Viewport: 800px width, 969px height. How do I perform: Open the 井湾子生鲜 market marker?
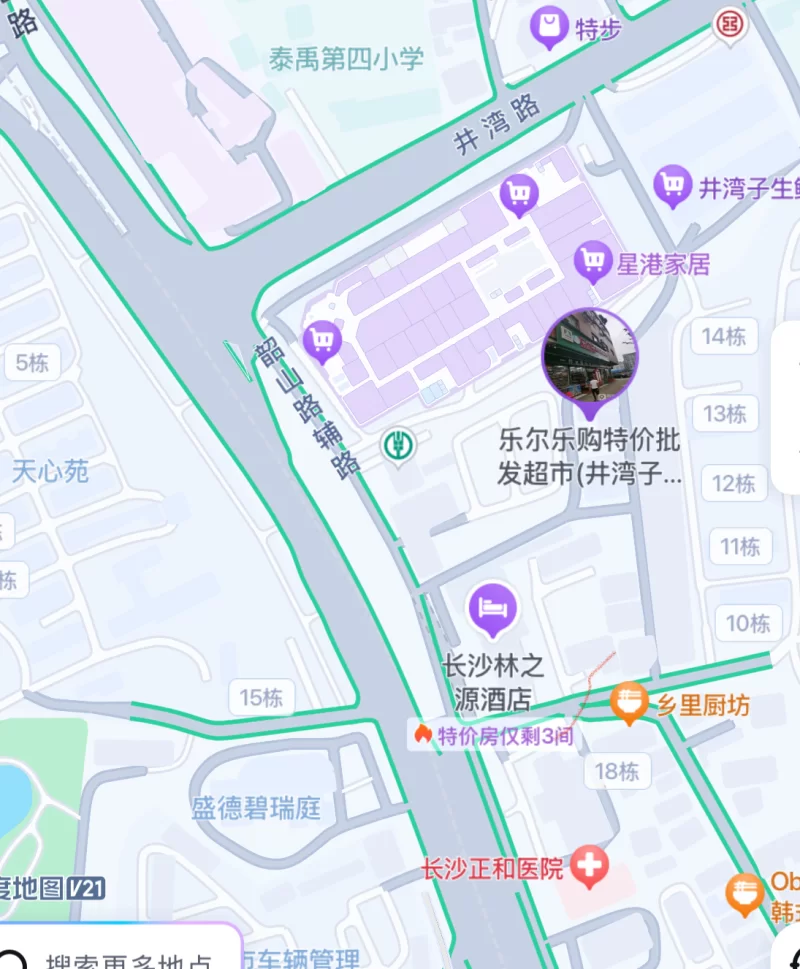pyautogui.click(x=674, y=186)
